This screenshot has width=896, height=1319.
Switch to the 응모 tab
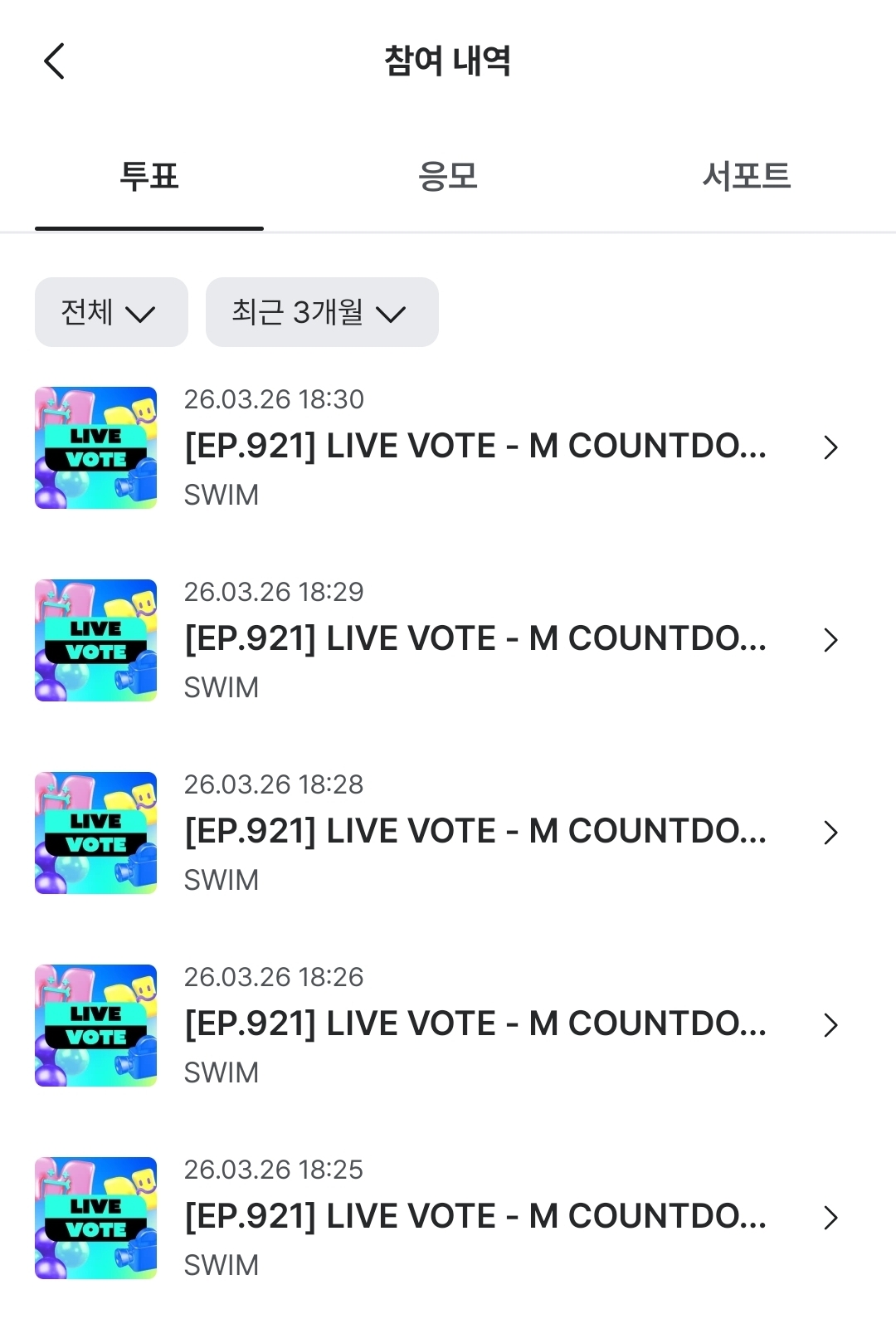pyautogui.click(x=448, y=176)
